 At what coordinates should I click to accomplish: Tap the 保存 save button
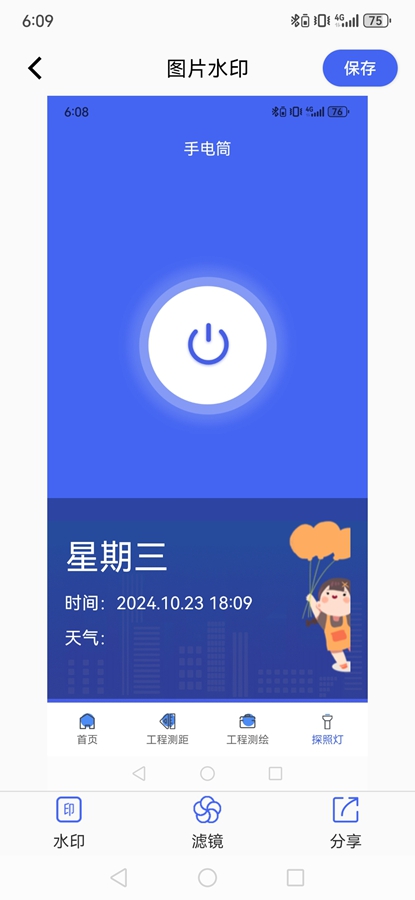[x=360, y=68]
